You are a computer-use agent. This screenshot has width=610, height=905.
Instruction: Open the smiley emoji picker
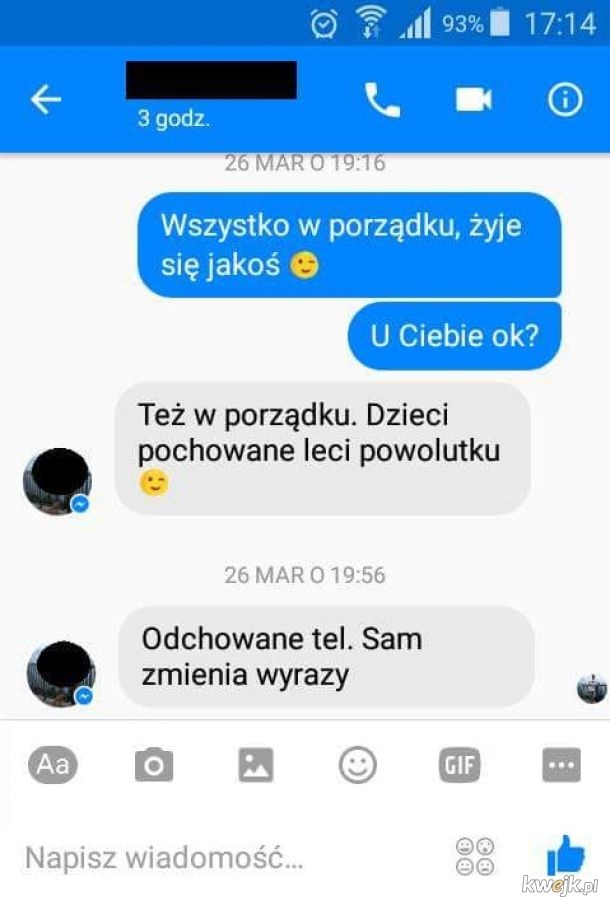pos(358,765)
